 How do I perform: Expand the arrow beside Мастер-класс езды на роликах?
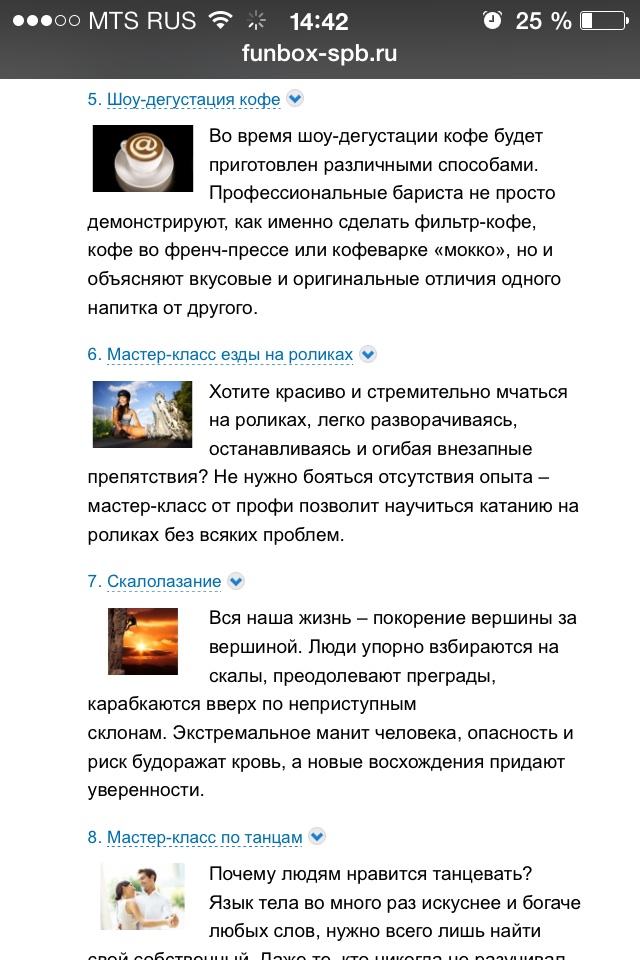(x=368, y=354)
